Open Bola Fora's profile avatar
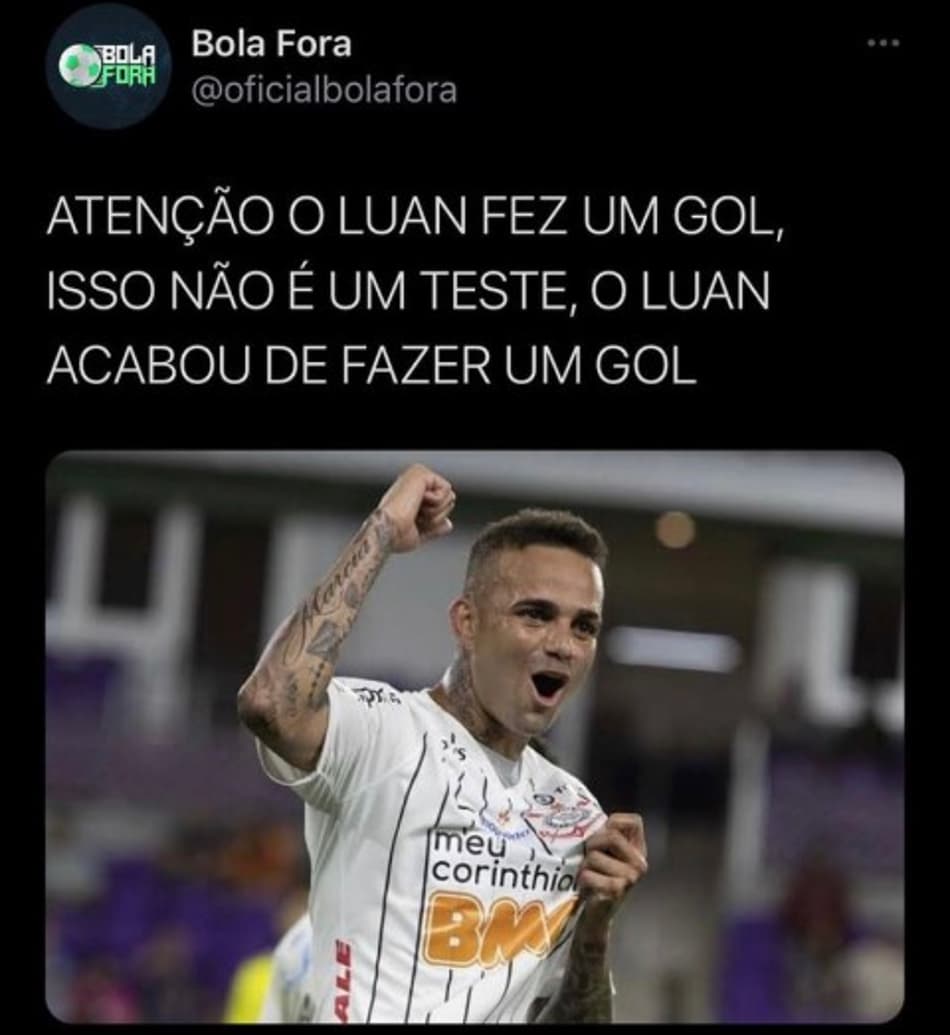Screen dimensions: 950x1035 tap(107, 67)
